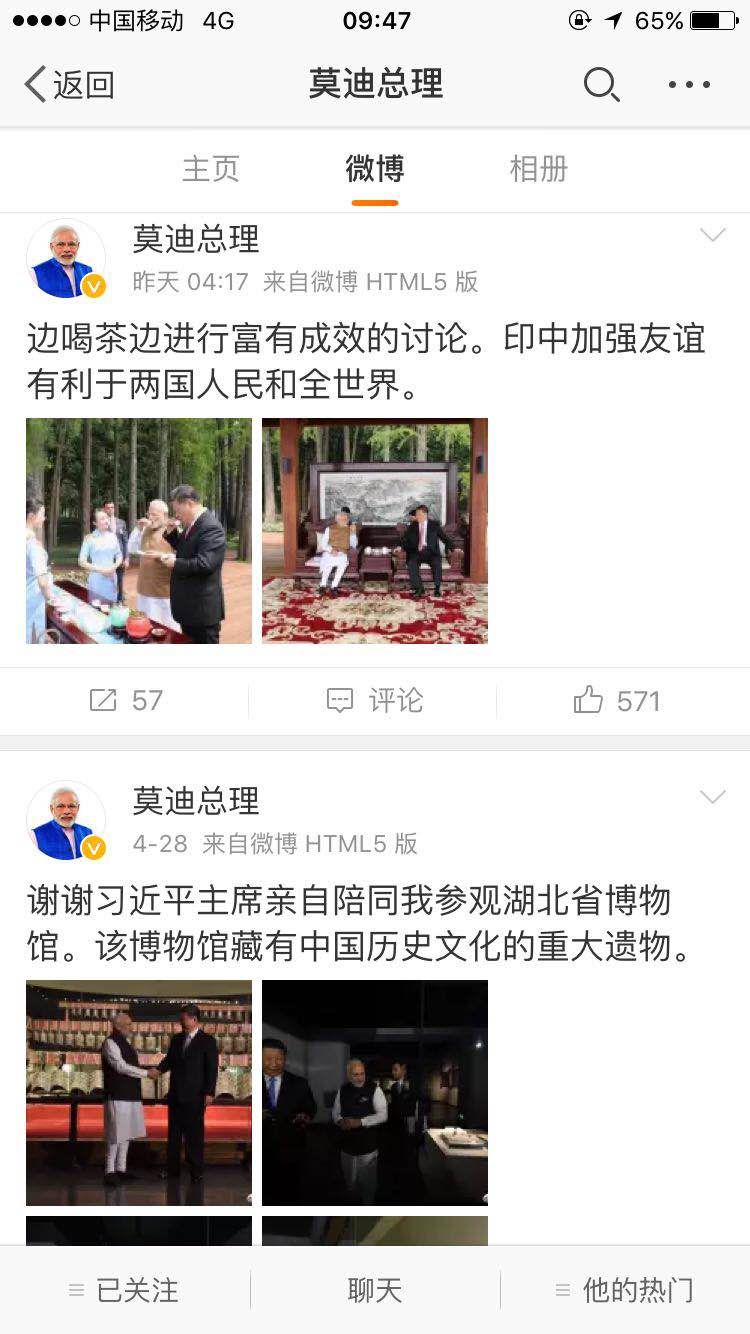Open the pavilion seating photo thumbnail
The image size is (750, 1334).
(x=375, y=531)
